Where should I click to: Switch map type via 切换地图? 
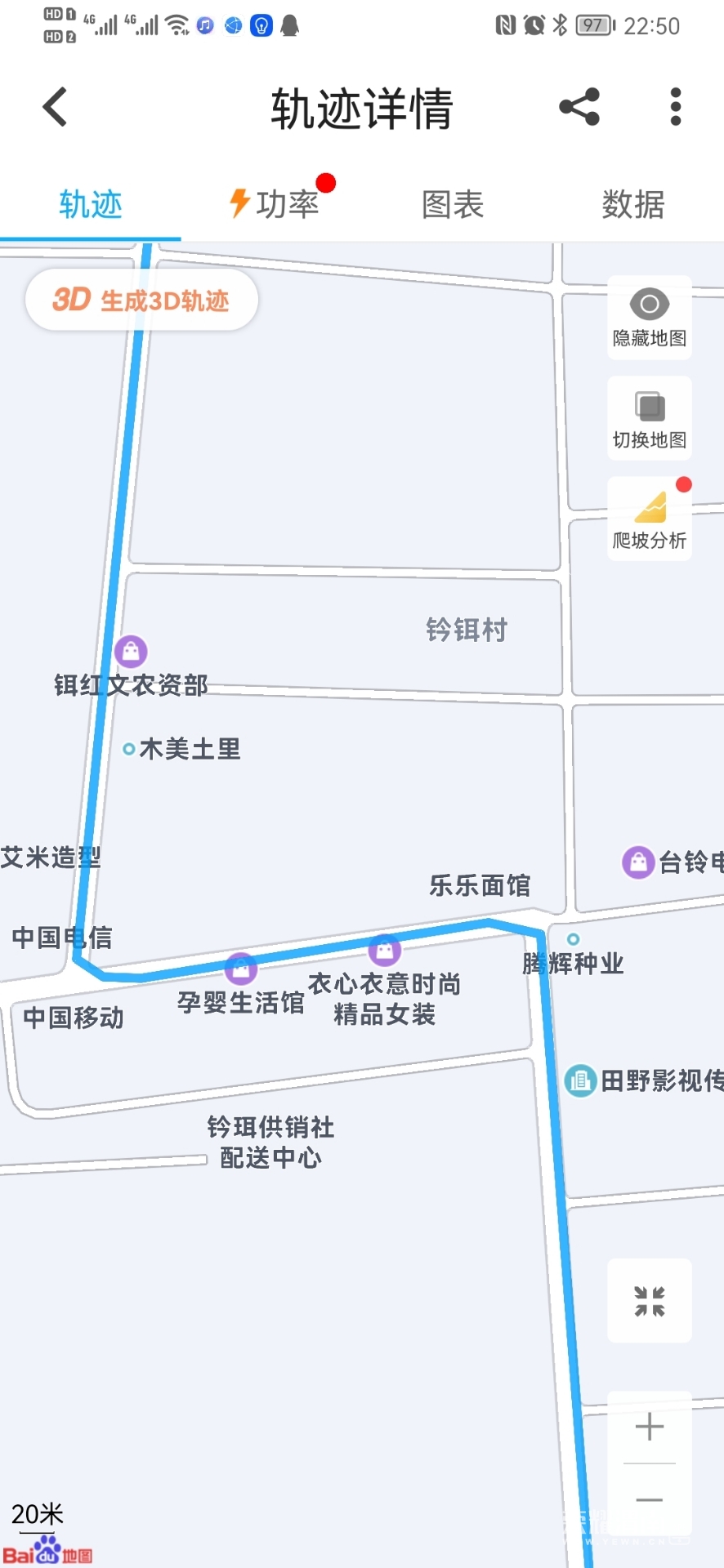click(x=649, y=418)
